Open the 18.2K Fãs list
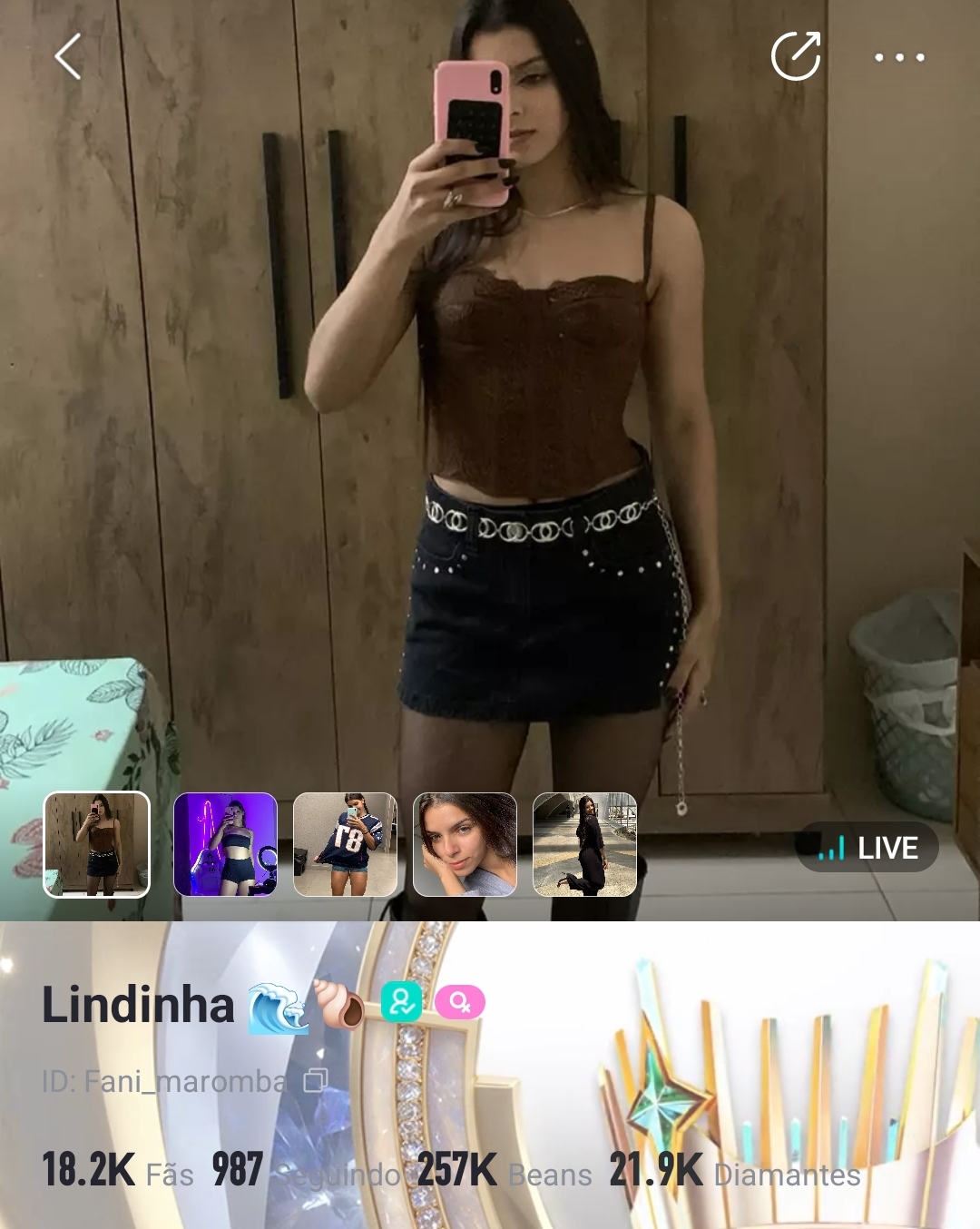Image resolution: width=980 pixels, height=1229 pixels. [x=118, y=1171]
